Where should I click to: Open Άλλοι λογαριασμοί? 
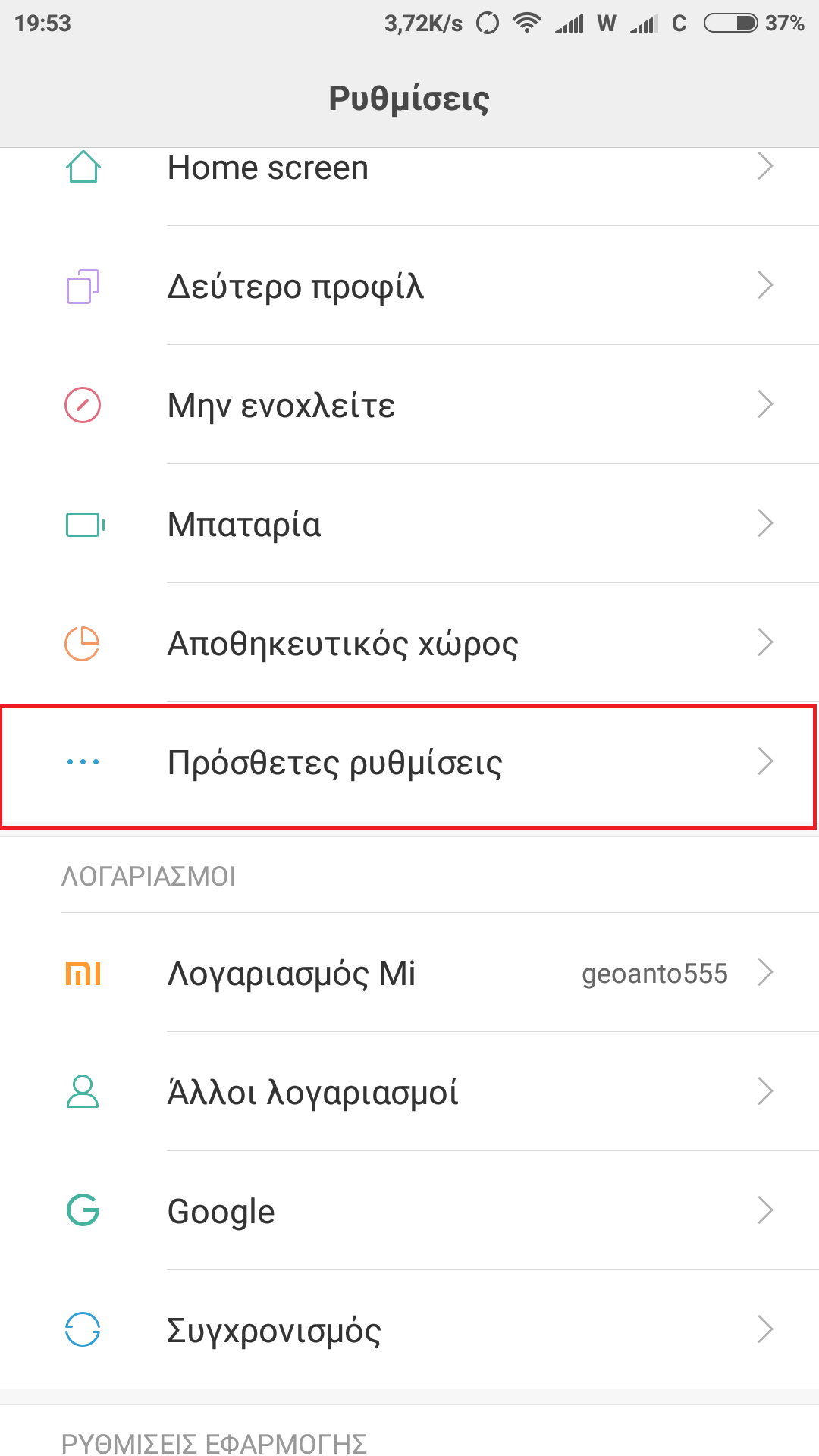point(409,1092)
